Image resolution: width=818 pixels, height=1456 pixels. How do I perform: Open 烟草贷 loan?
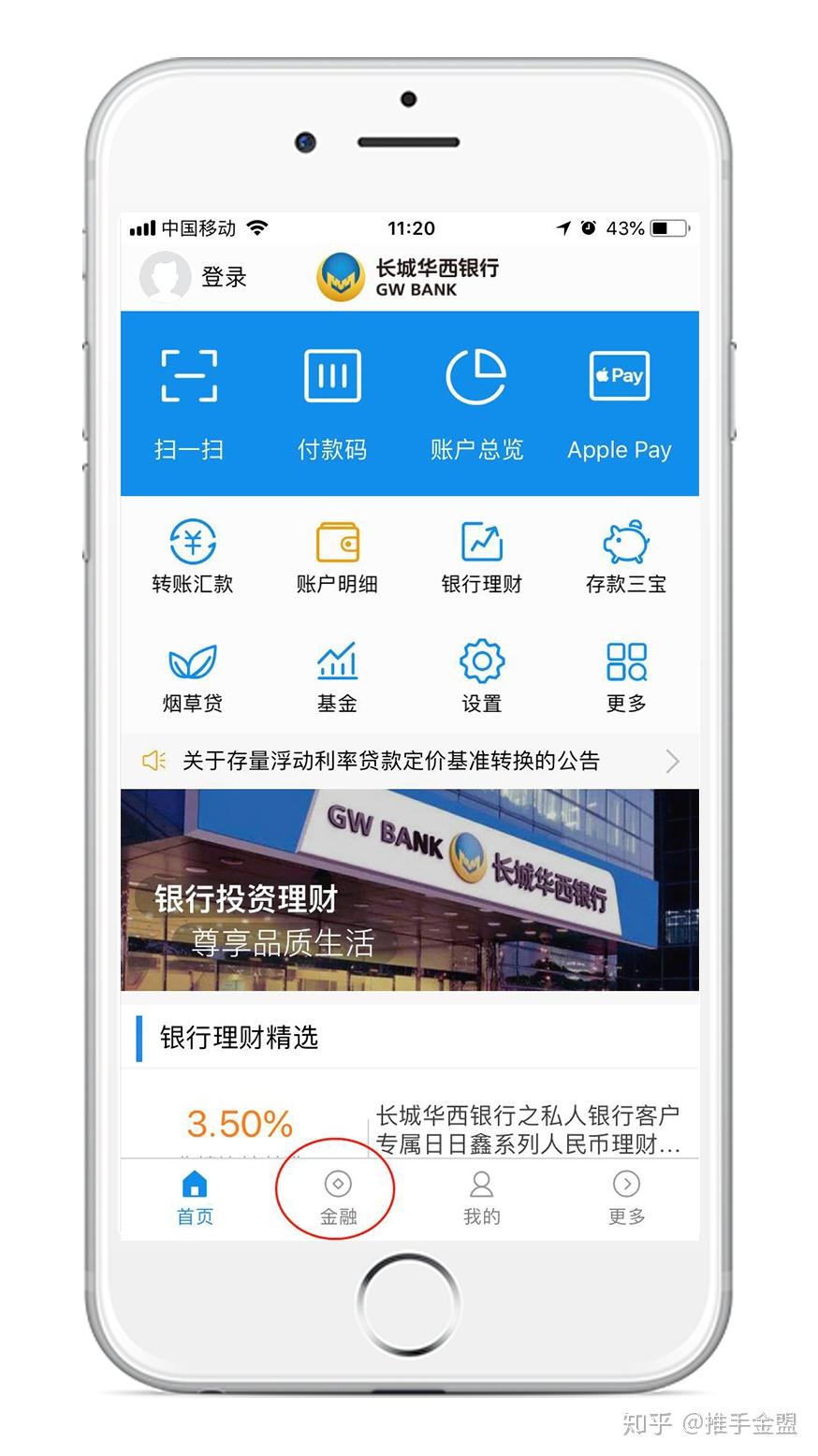(x=193, y=677)
